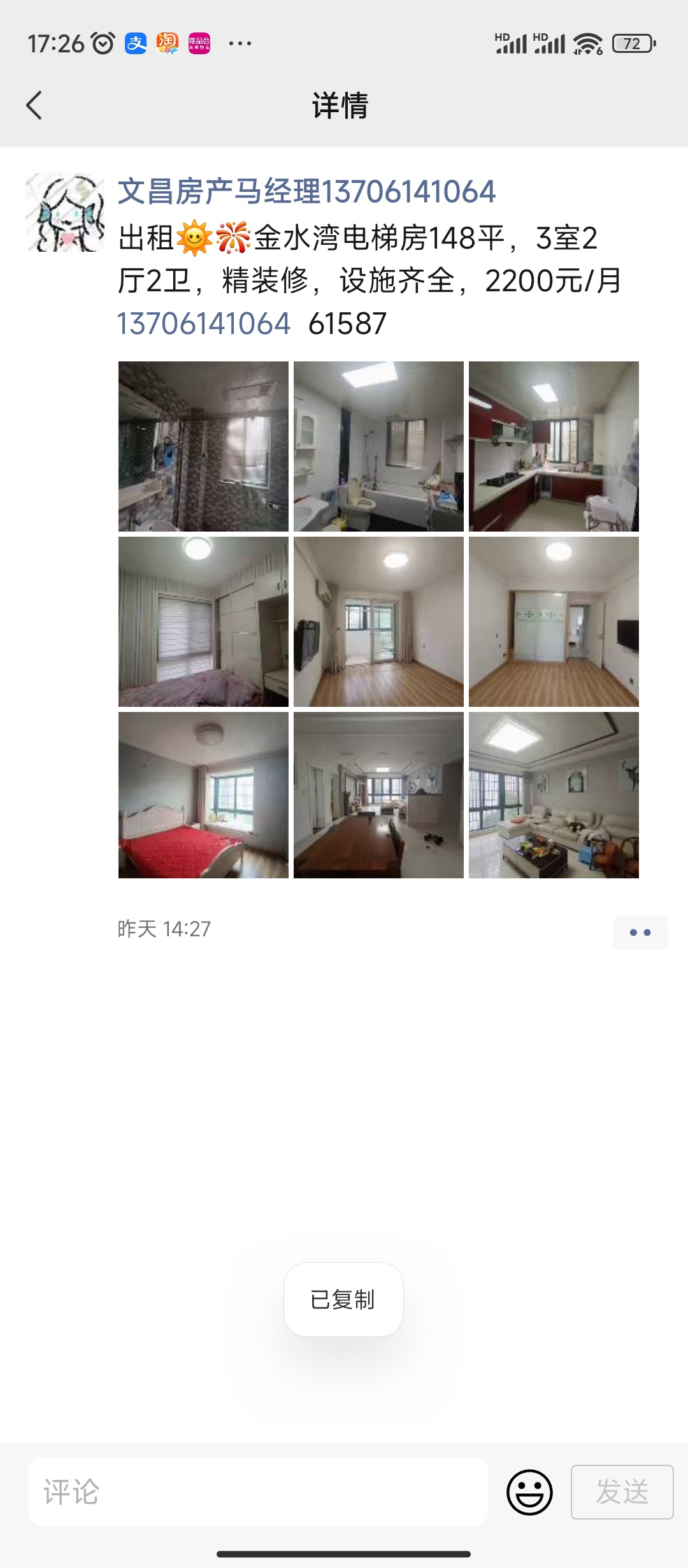View the room photo with balcony door
688x1568 pixels.
pos(378,621)
